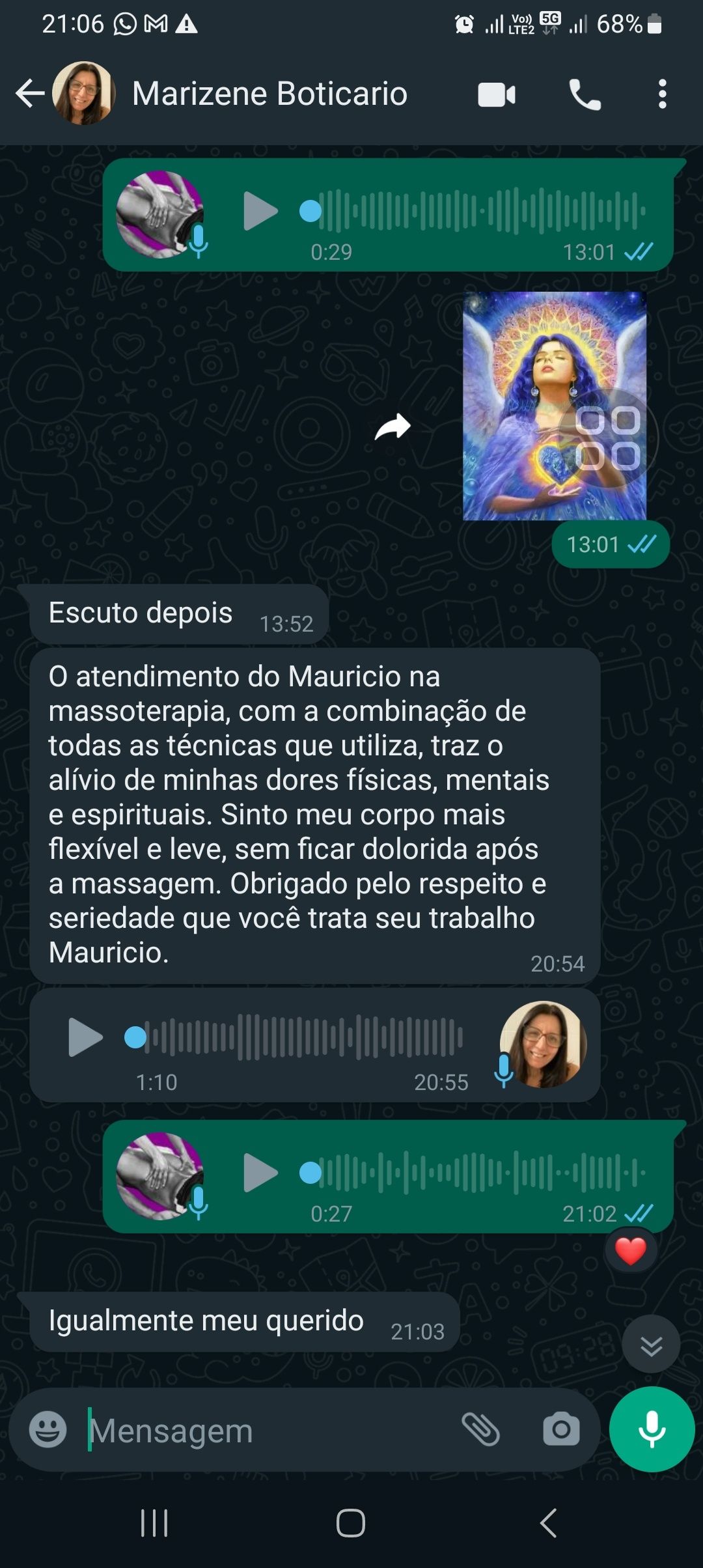
Task: Open recent apps from the navigation bar
Action: tap(154, 1523)
